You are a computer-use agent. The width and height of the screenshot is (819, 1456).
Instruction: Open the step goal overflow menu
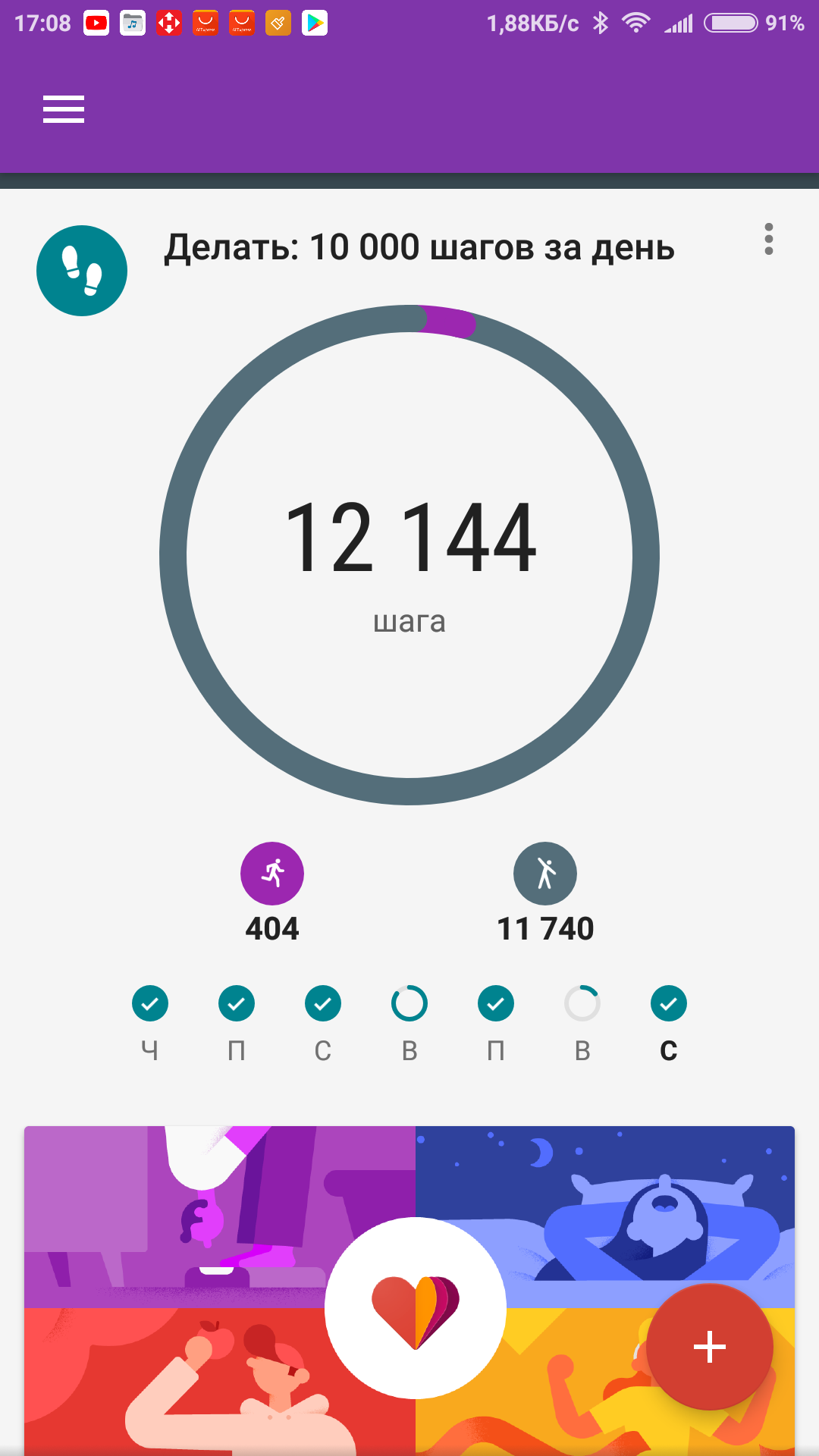(768, 240)
